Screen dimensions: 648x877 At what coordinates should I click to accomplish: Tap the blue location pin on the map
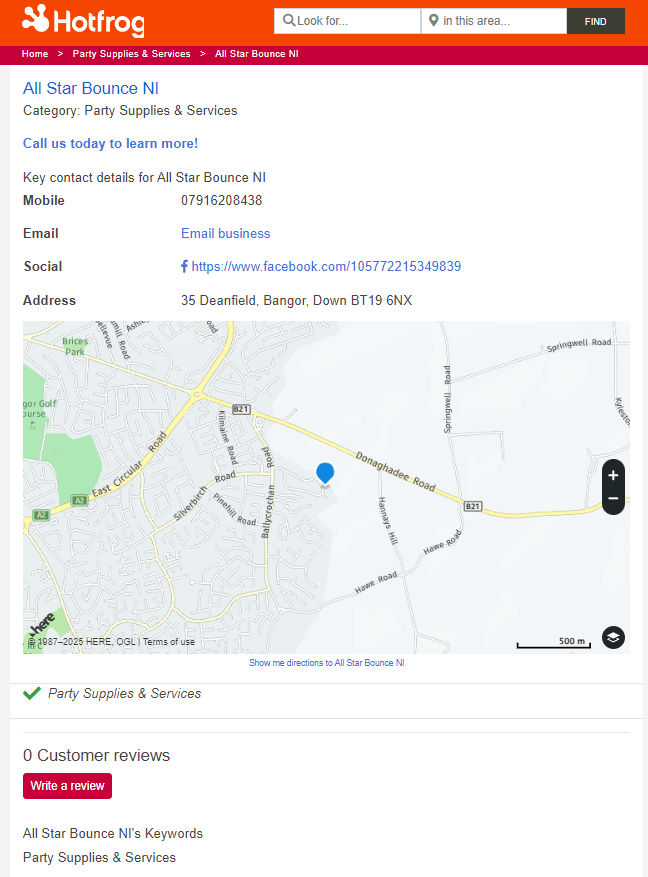click(x=325, y=473)
